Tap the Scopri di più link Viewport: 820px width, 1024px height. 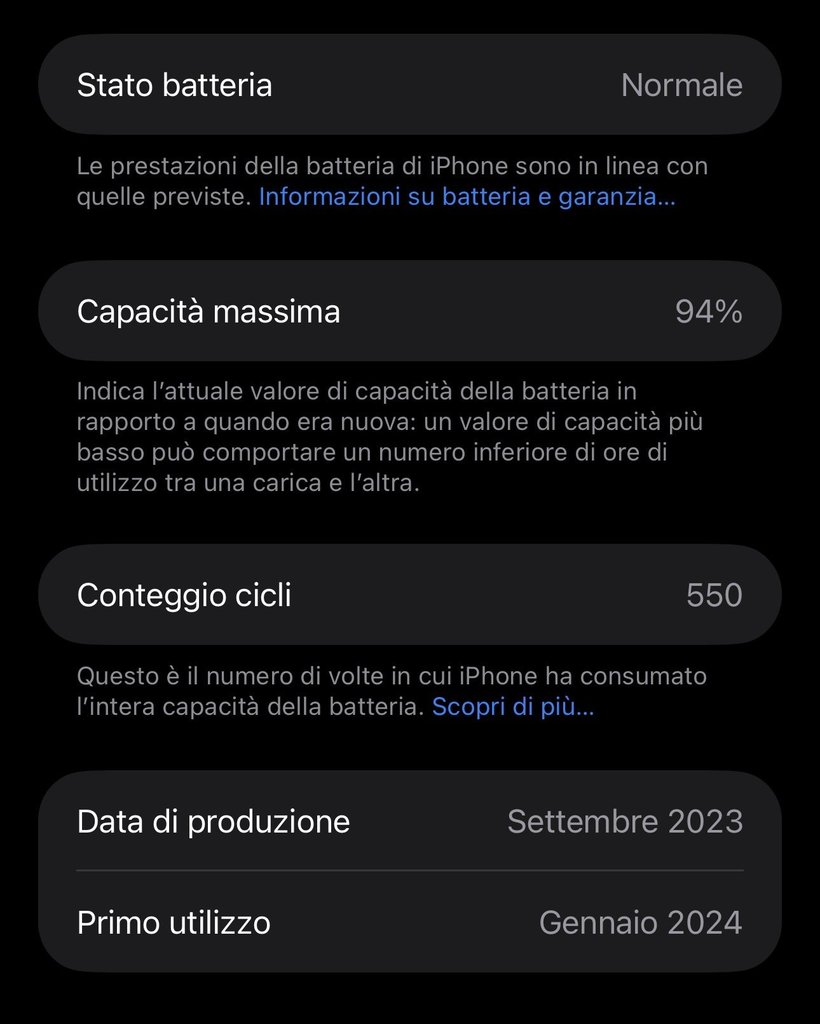coord(512,708)
